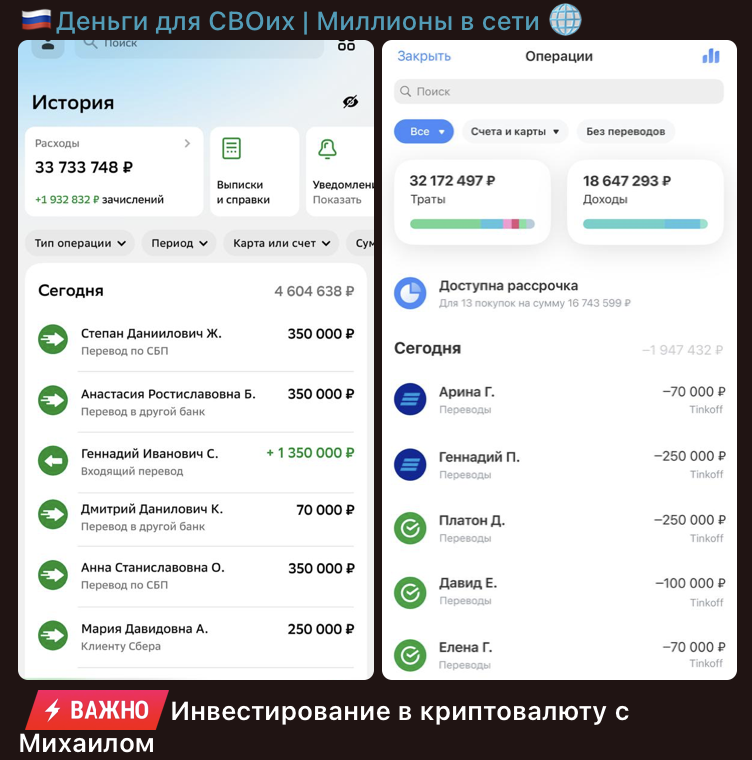Toggle the Без переводов filter chip

pyautogui.click(x=625, y=131)
